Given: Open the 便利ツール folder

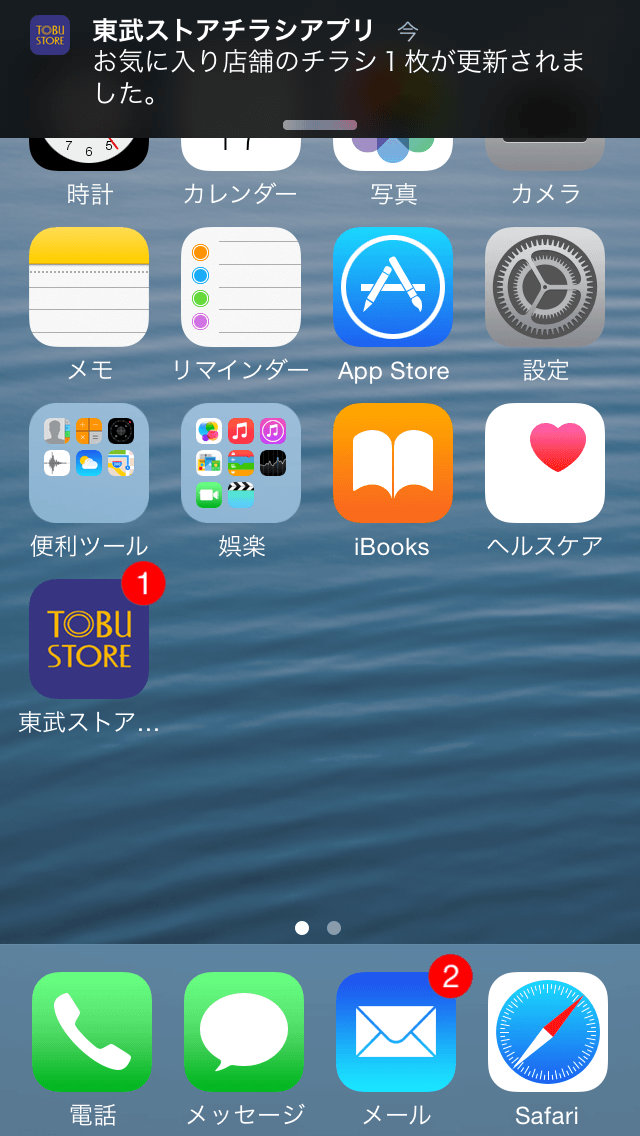Looking at the screenshot, I should 89,463.
